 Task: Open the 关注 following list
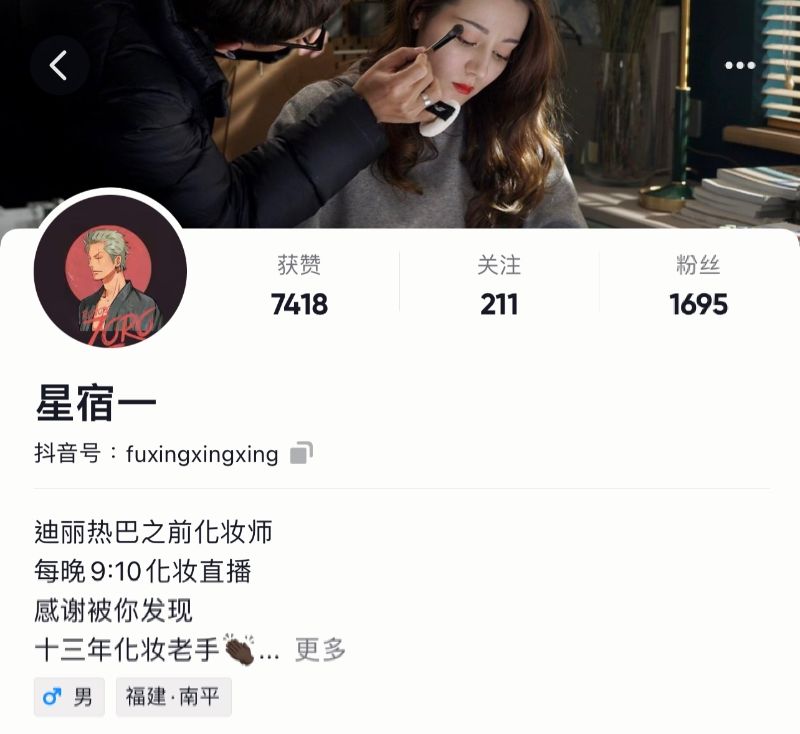pyautogui.click(x=499, y=286)
